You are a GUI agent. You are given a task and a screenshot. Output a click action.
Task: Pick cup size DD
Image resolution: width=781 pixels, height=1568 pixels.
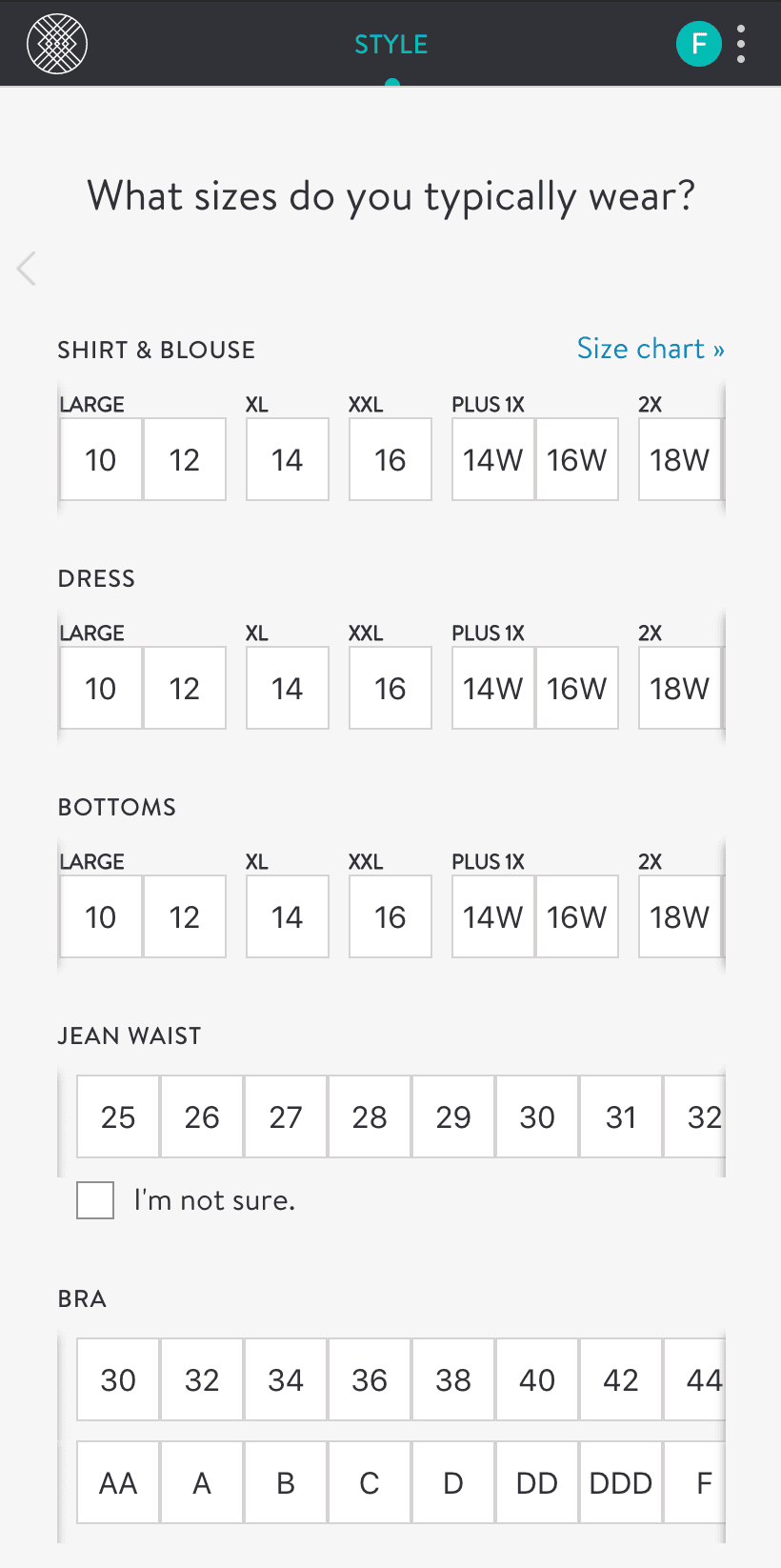point(537,1482)
